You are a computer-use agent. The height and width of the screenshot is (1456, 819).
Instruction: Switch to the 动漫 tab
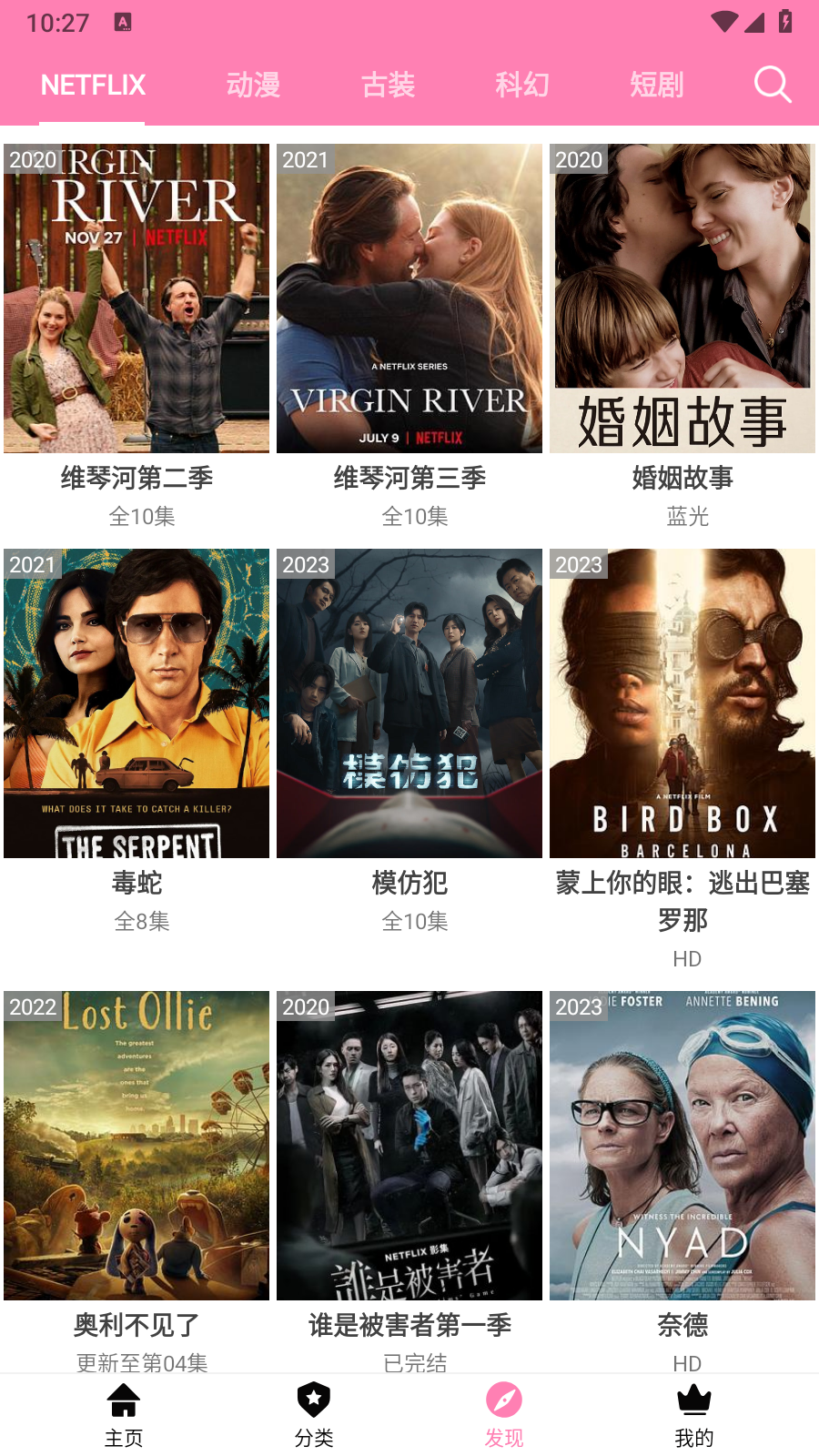[x=253, y=85]
